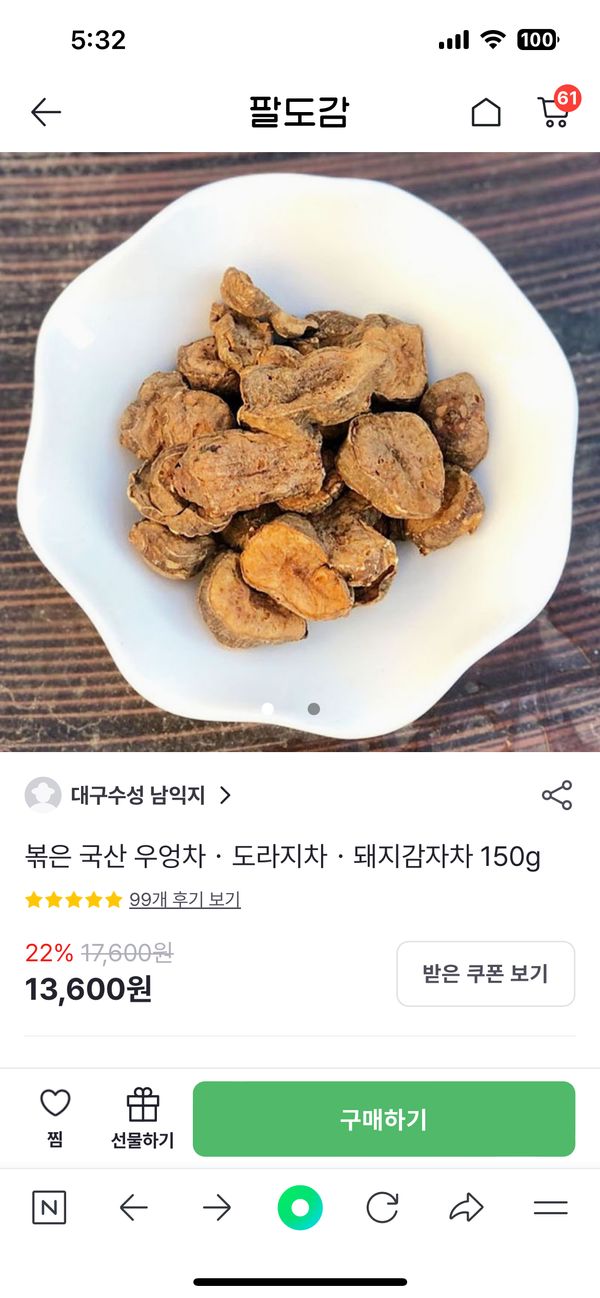This screenshot has height=1298, width=600.
Task: View the 99개 후기 보기 reviews link
Action: 185,900
